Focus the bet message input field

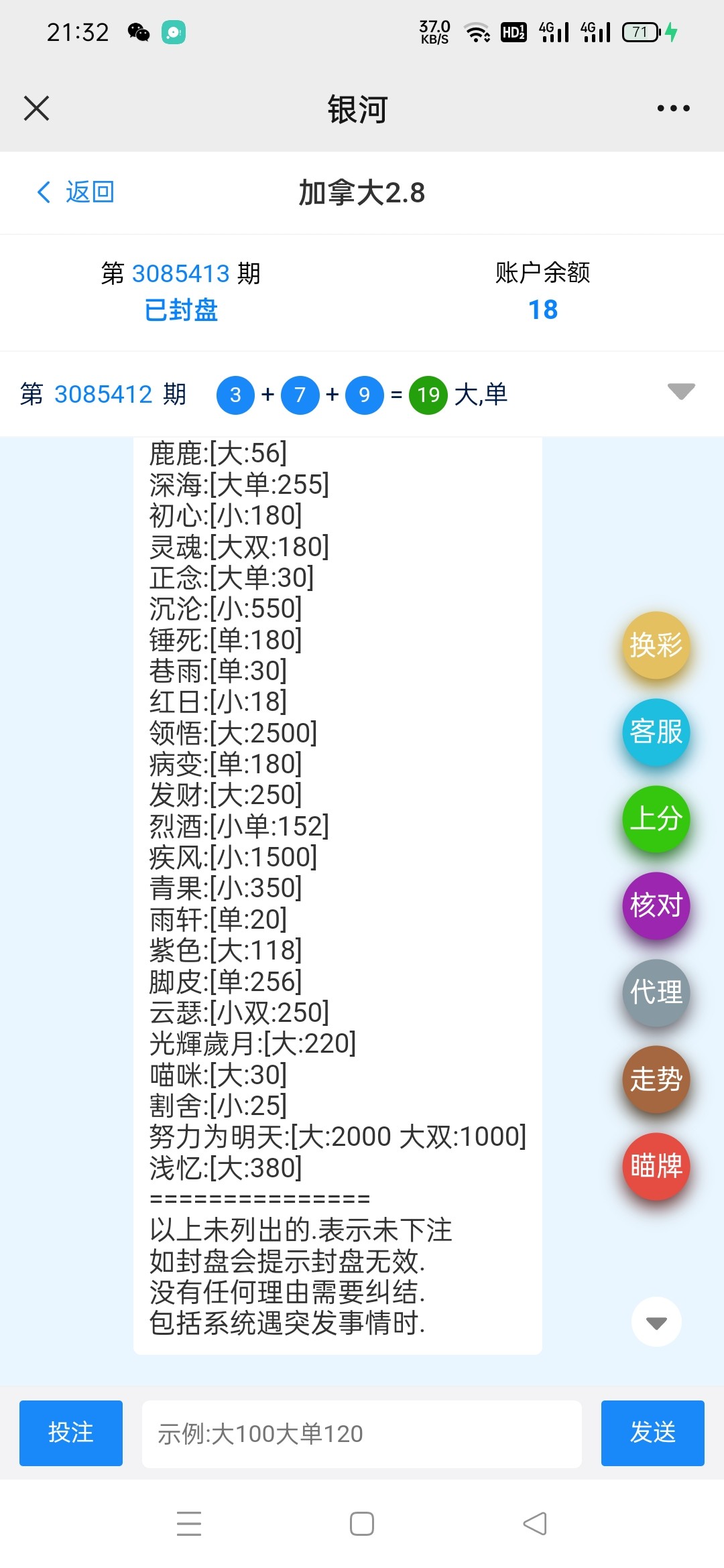361,1433
